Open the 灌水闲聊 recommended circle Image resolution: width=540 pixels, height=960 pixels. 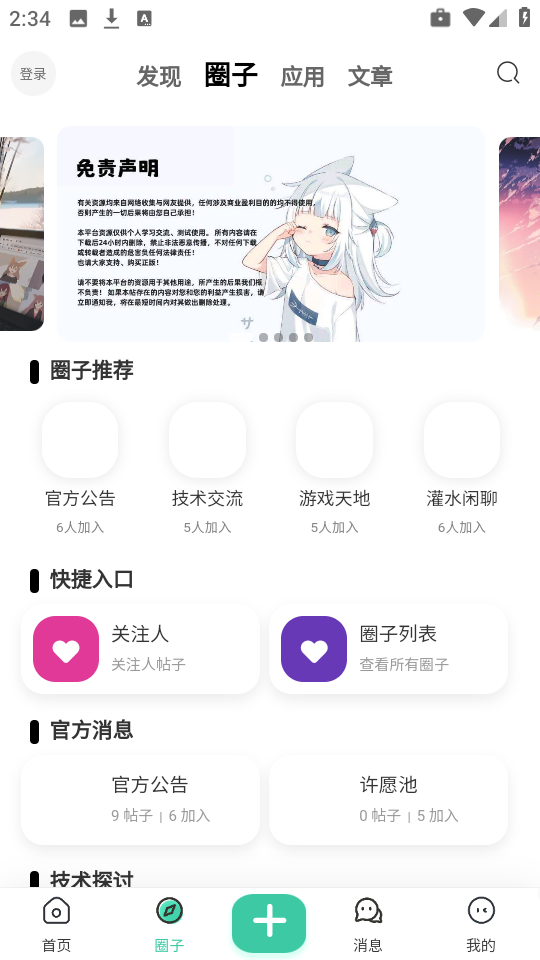[x=462, y=468]
